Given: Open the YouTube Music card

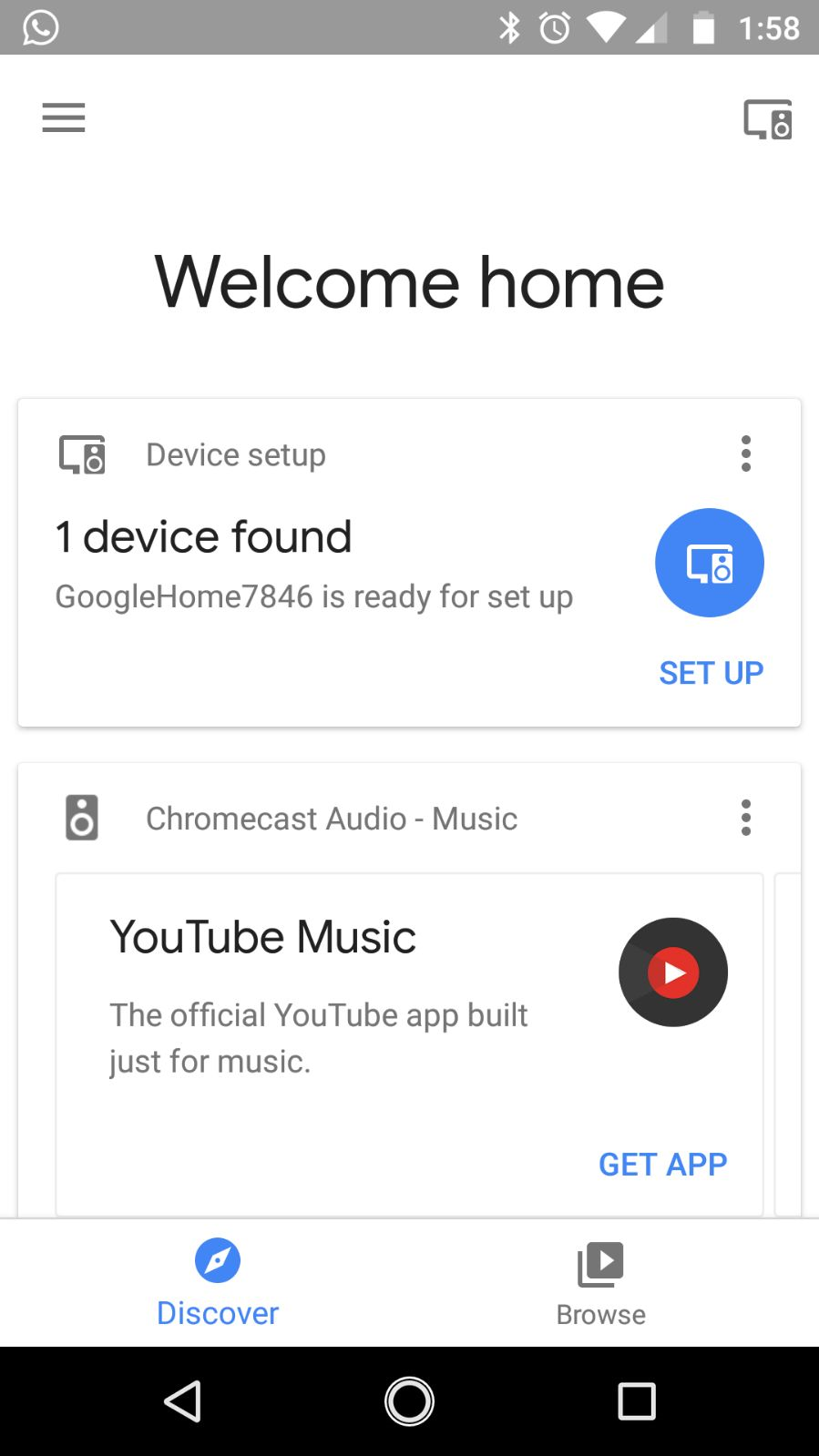Looking at the screenshot, I should [409, 1044].
